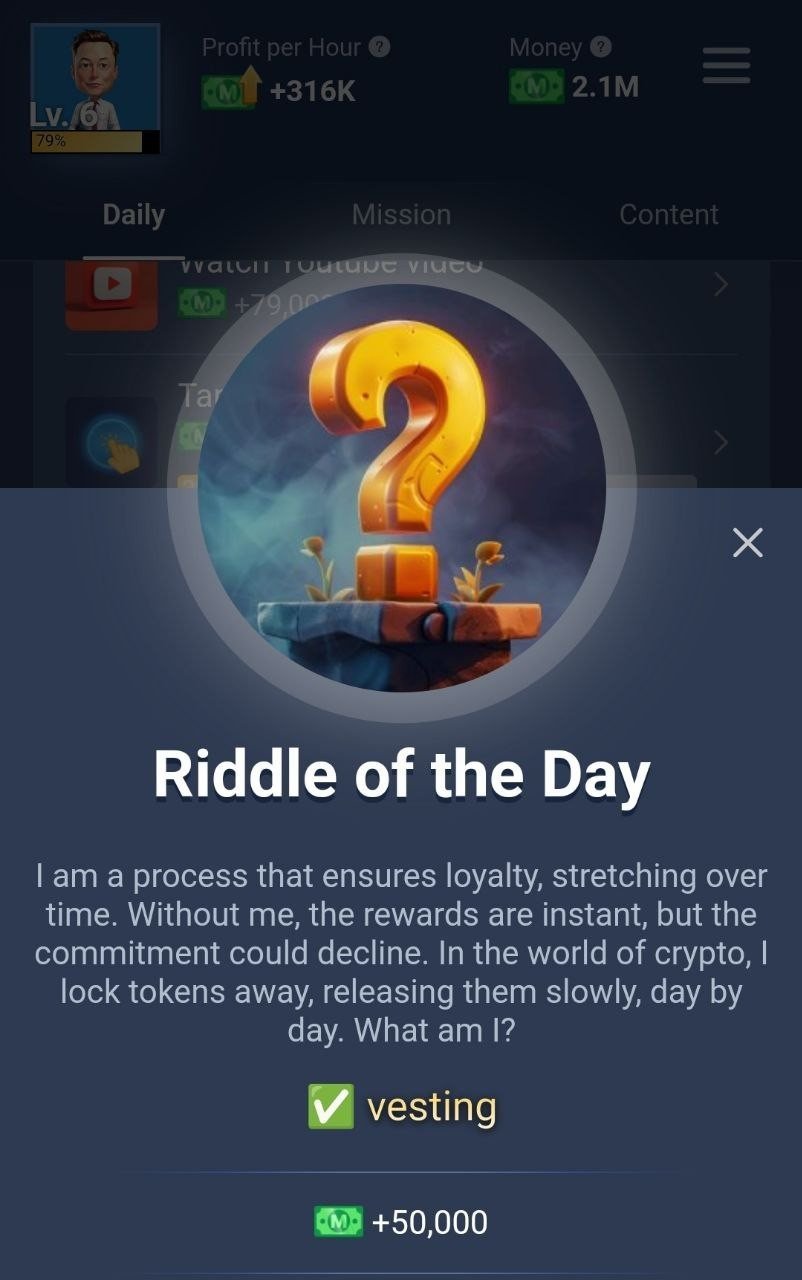Switch to the Content tab
This screenshot has width=802, height=1280.
point(668,215)
